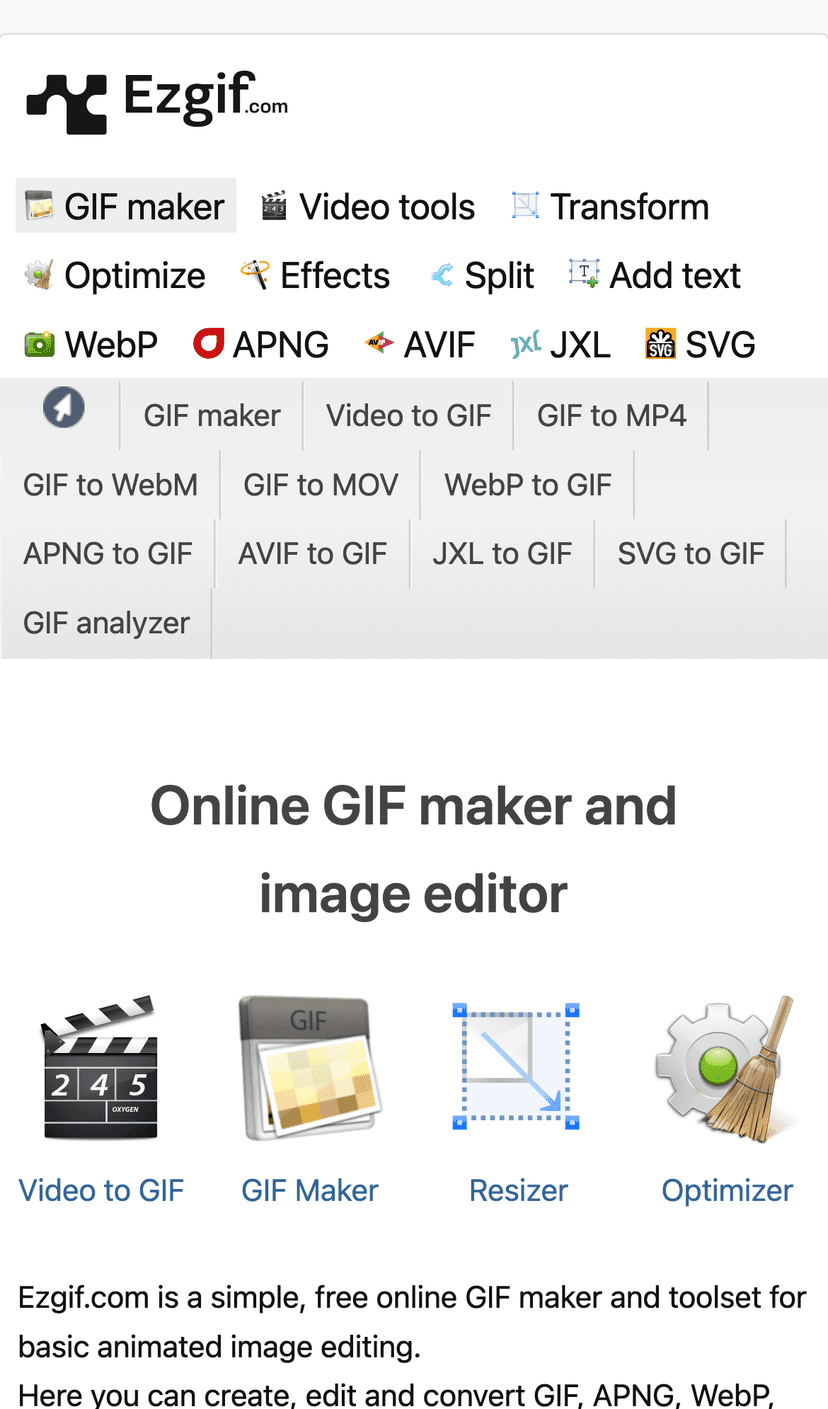Viewport: 828px width, 1409px height.
Task: Select the Resizer crop icon
Action: (x=516, y=1065)
